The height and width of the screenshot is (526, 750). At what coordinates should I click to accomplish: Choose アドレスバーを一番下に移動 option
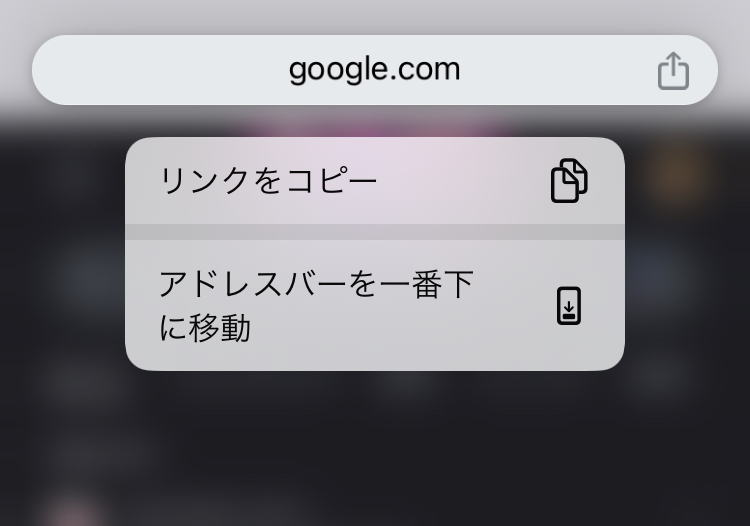pyautogui.click(x=374, y=306)
